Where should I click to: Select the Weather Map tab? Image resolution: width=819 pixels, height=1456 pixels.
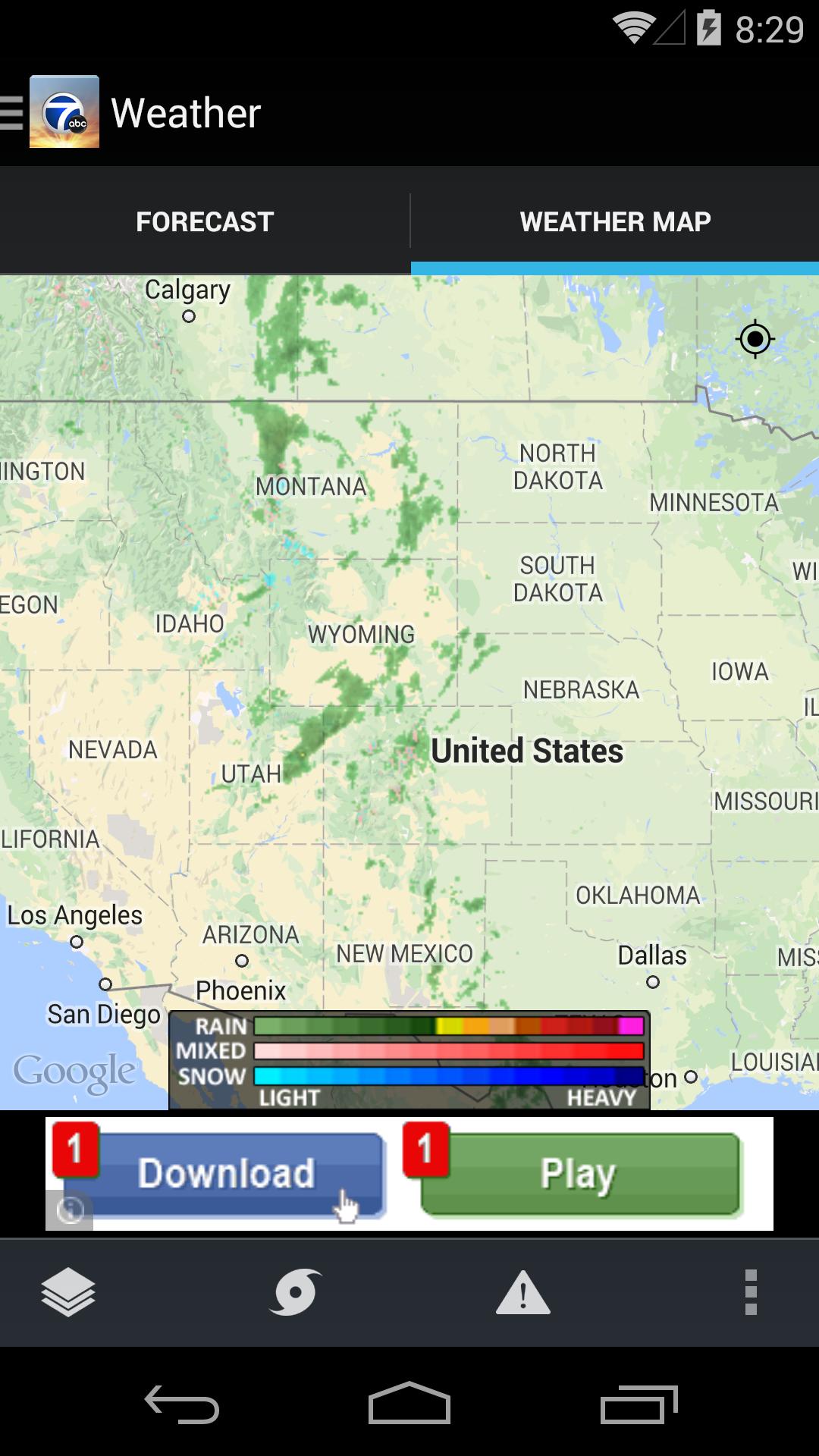pyautogui.click(x=615, y=221)
